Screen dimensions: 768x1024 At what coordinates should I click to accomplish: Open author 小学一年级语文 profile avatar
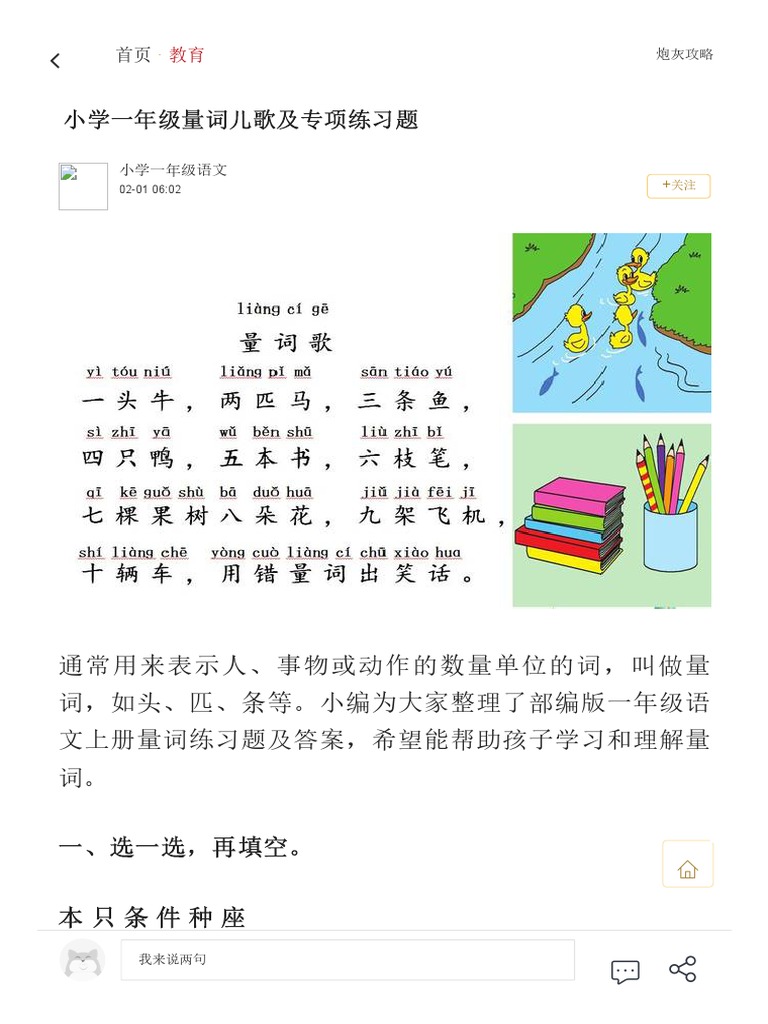pos(83,186)
